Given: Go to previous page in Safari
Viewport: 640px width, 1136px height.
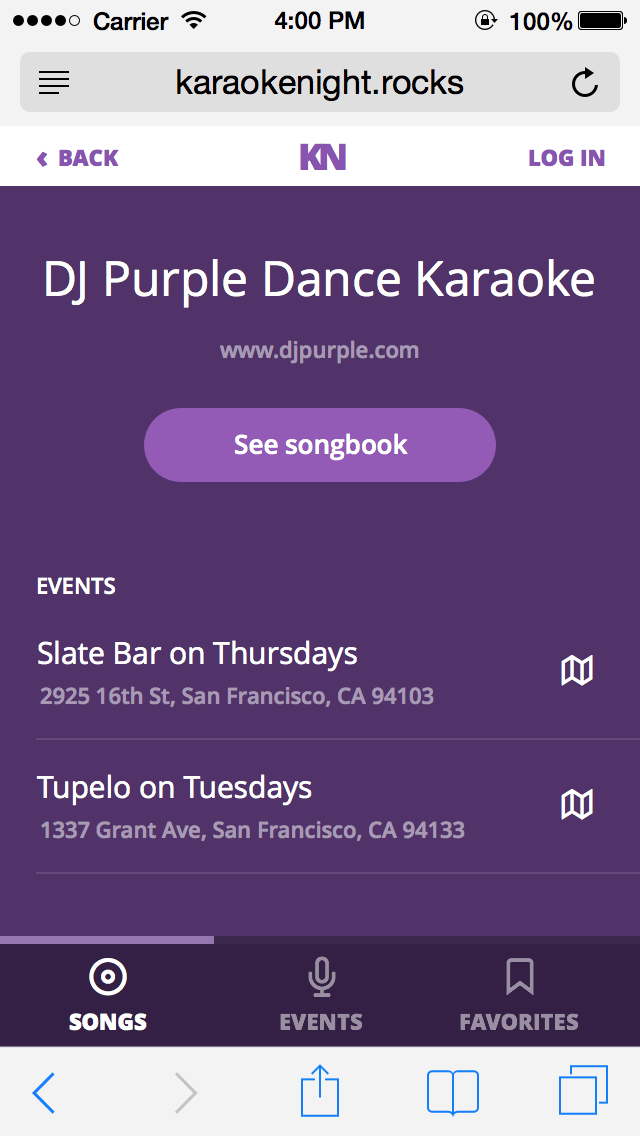Looking at the screenshot, I should [x=44, y=1092].
